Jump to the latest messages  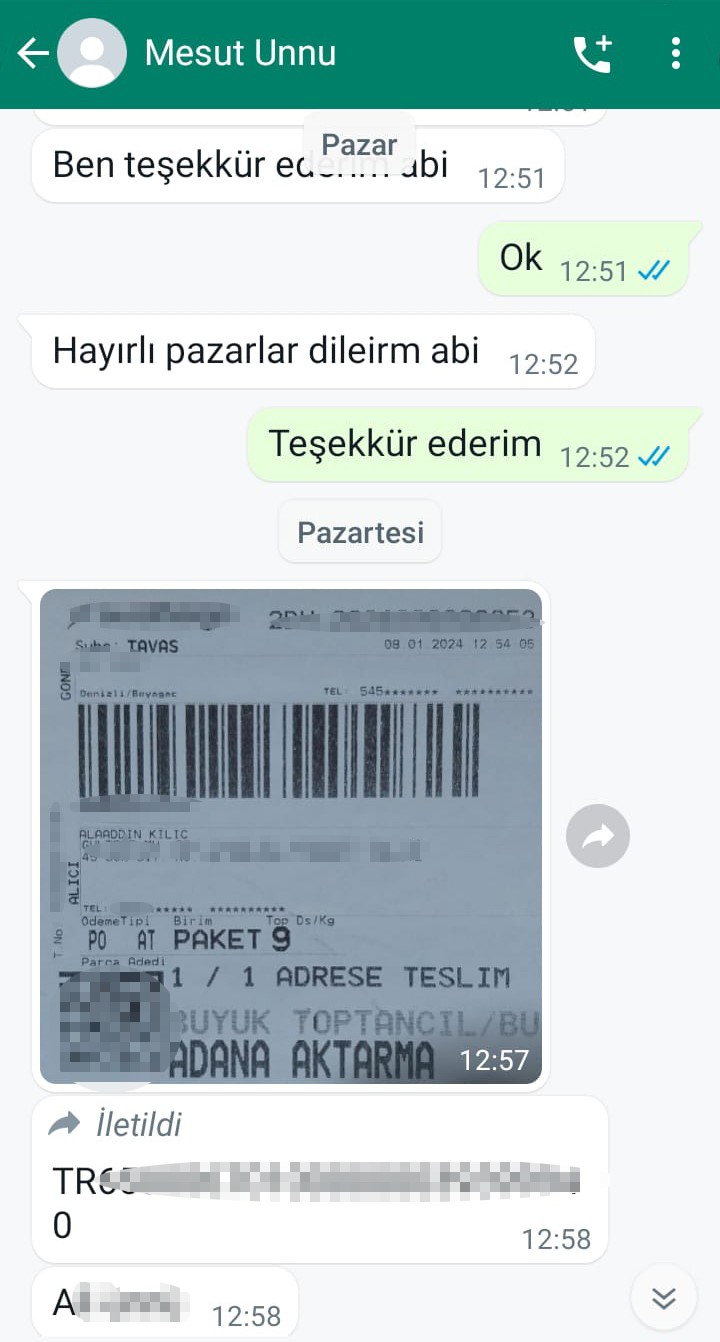click(663, 1297)
